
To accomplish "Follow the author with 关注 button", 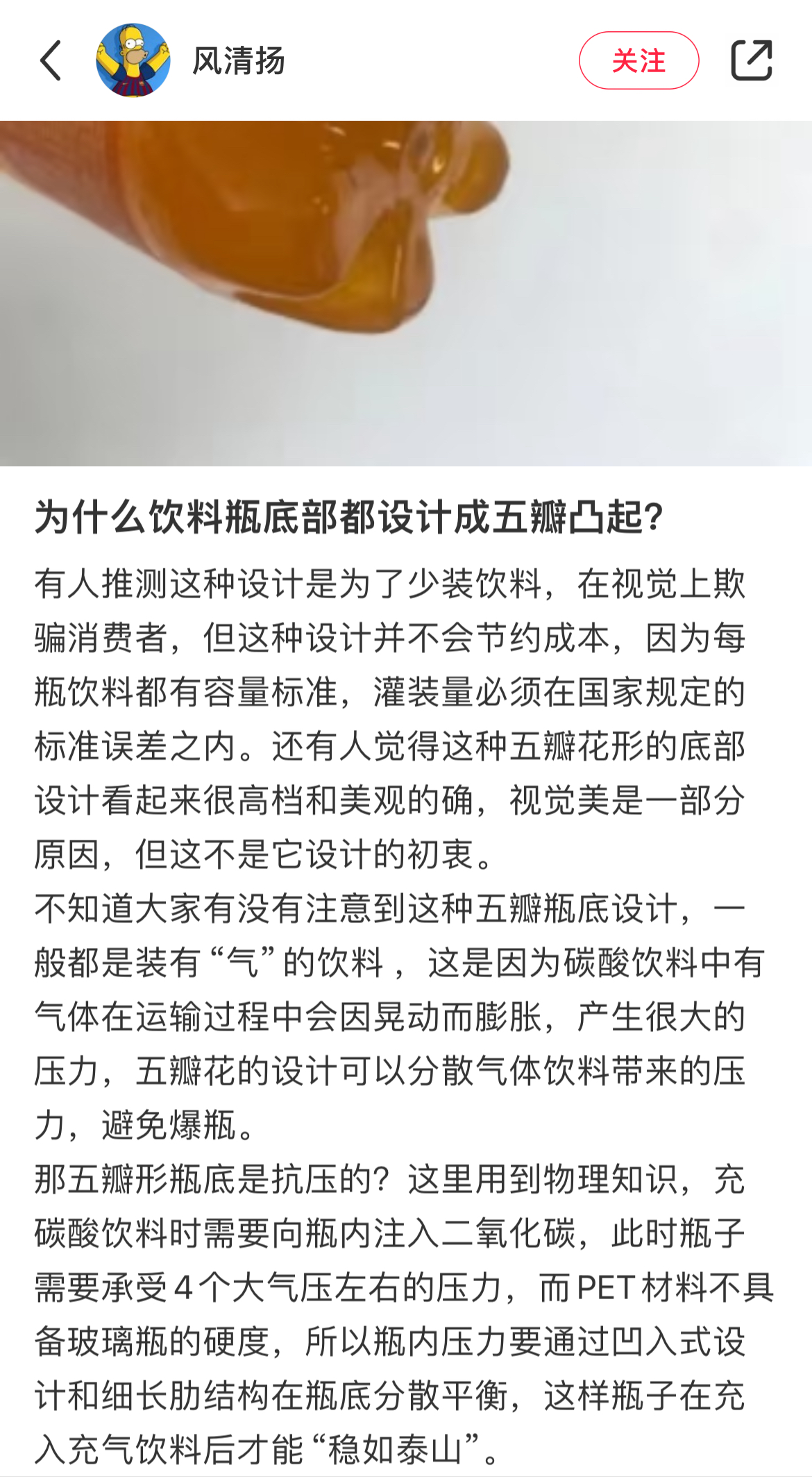I will click(x=638, y=60).
